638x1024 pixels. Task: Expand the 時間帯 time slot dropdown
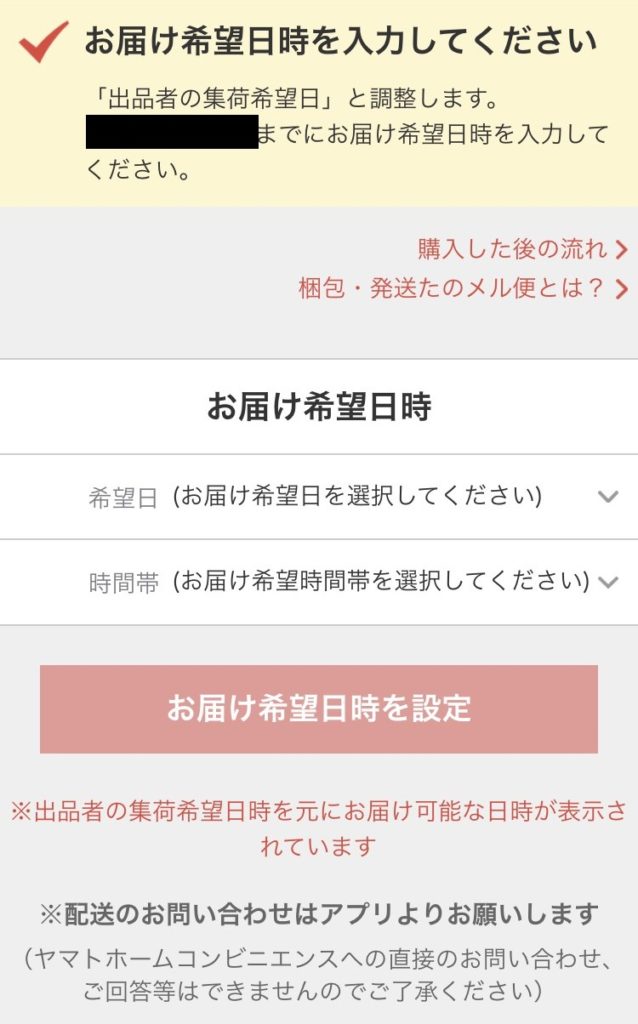coord(319,582)
